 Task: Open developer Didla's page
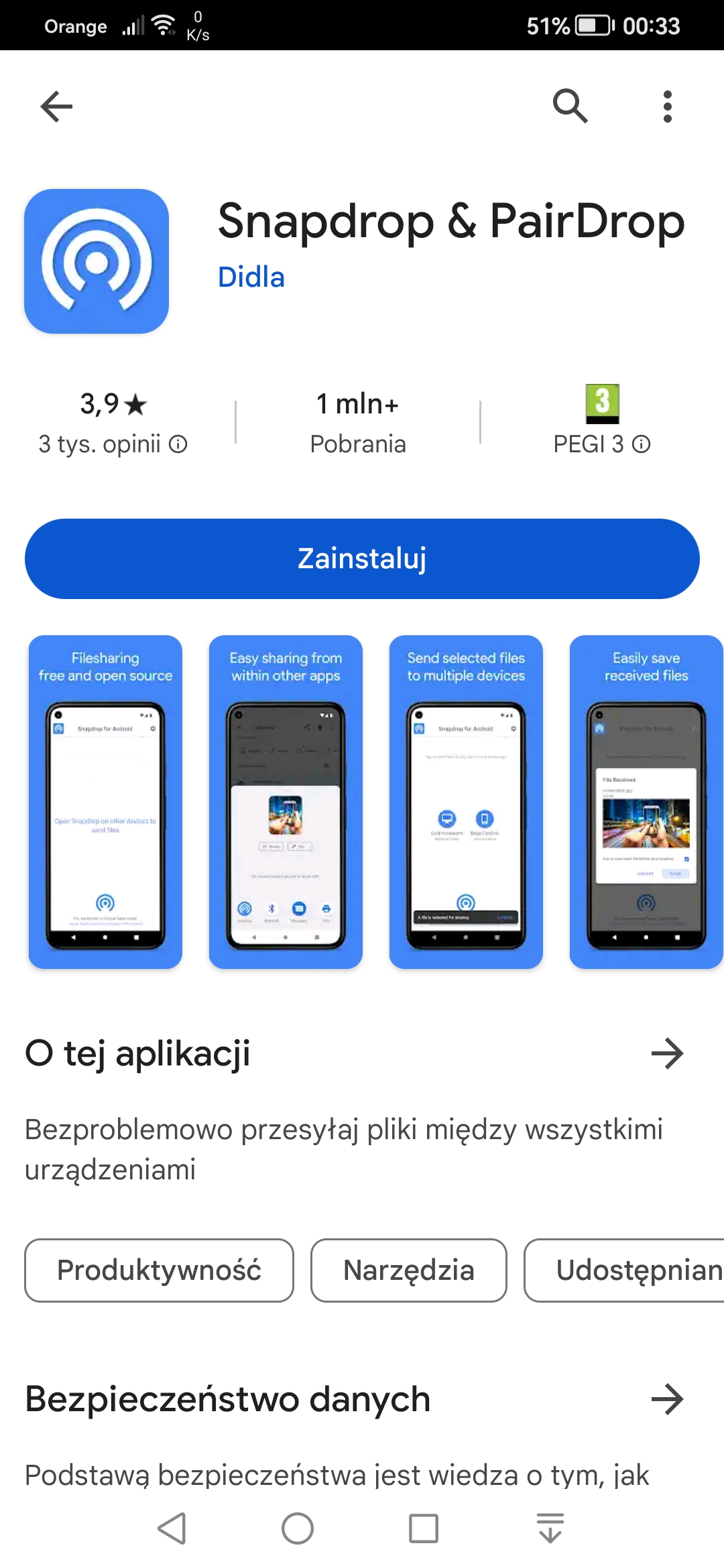(251, 277)
